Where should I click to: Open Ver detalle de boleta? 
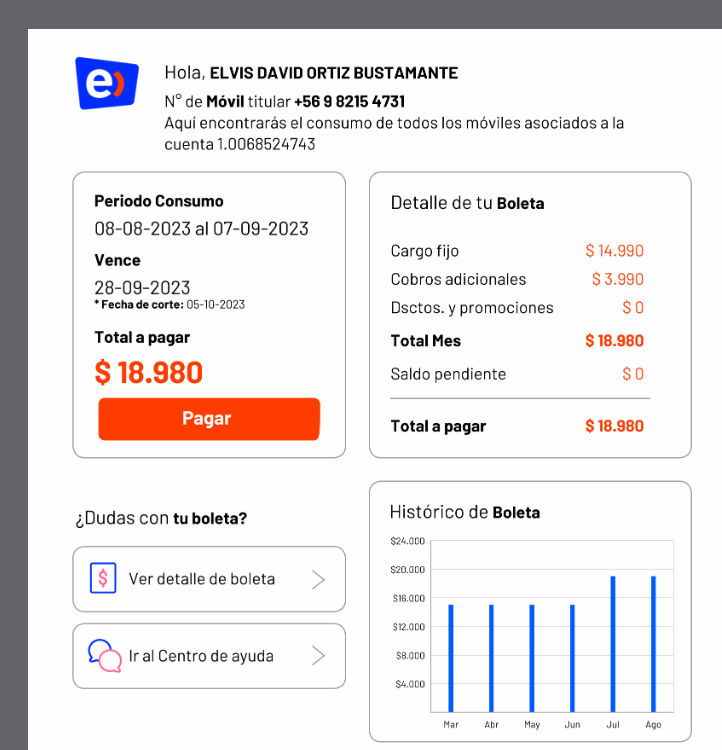[x=208, y=579]
